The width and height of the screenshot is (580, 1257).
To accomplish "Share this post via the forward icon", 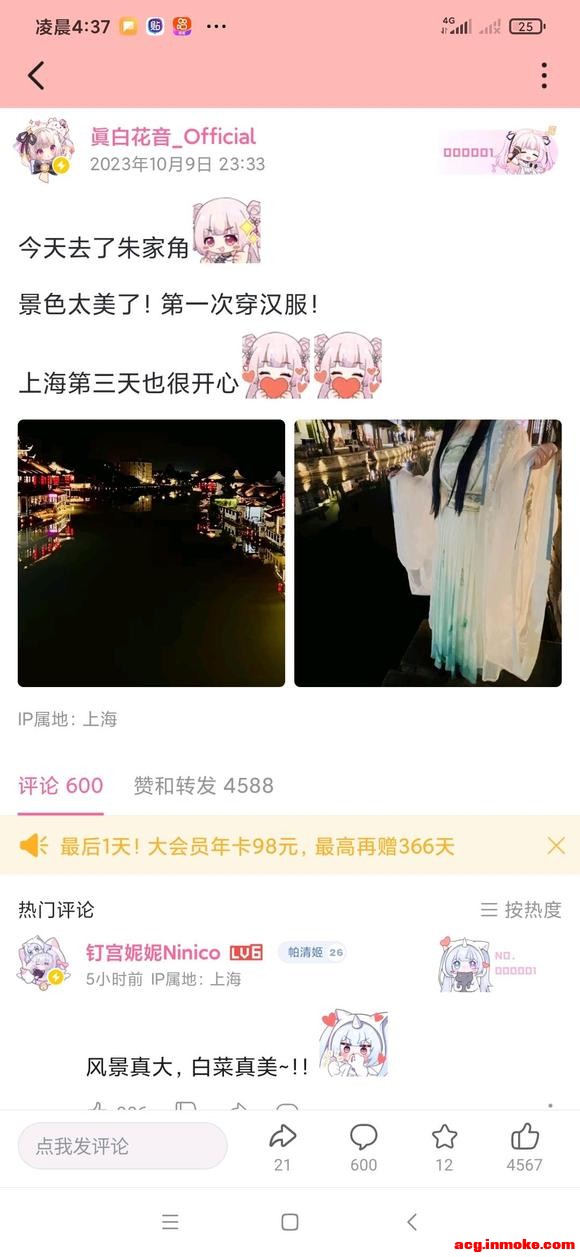I will pos(283,1146).
